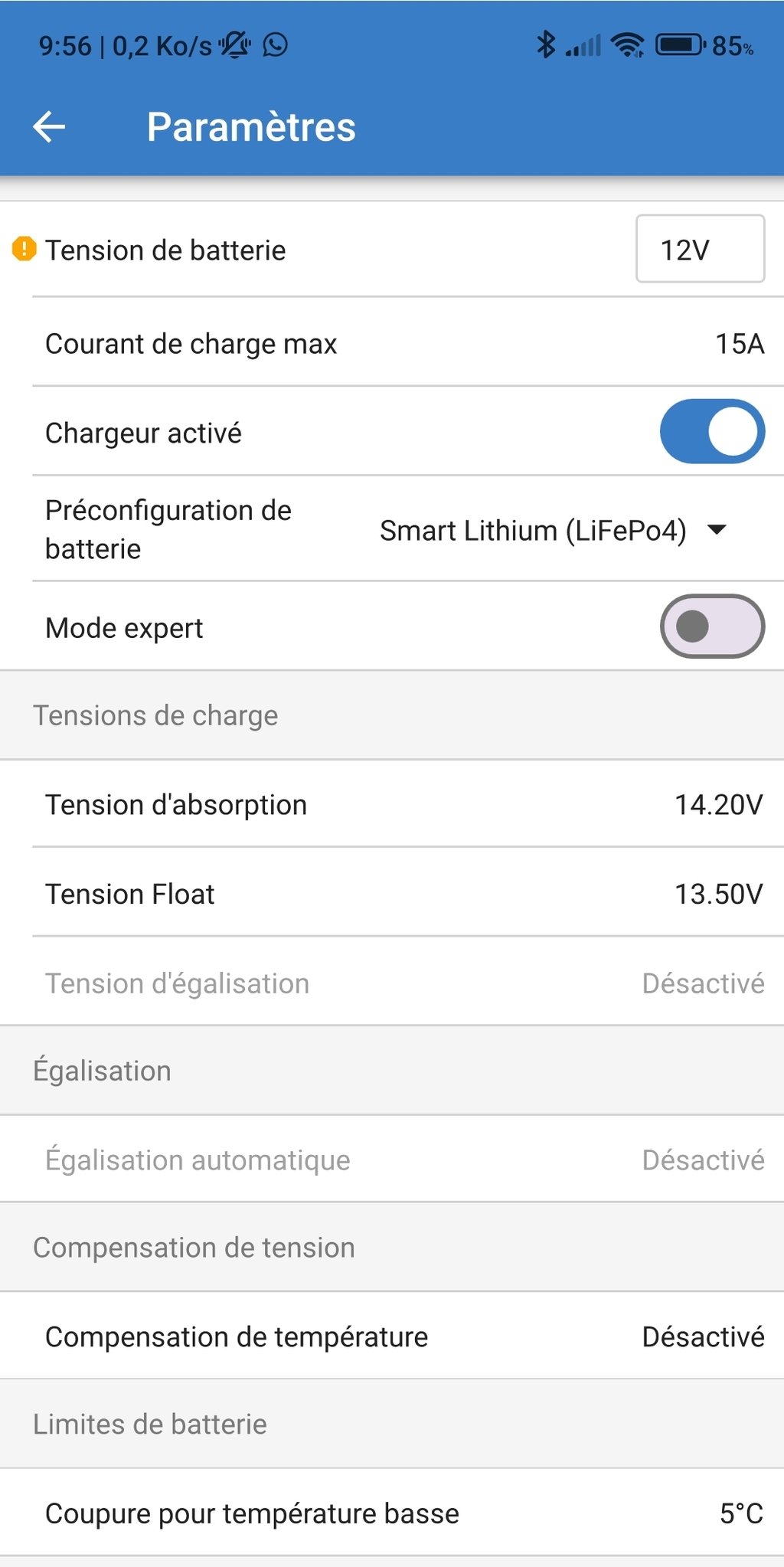Tap the warning icon beside Tension de batterie
The height and width of the screenshot is (1567, 784).
coord(24,249)
